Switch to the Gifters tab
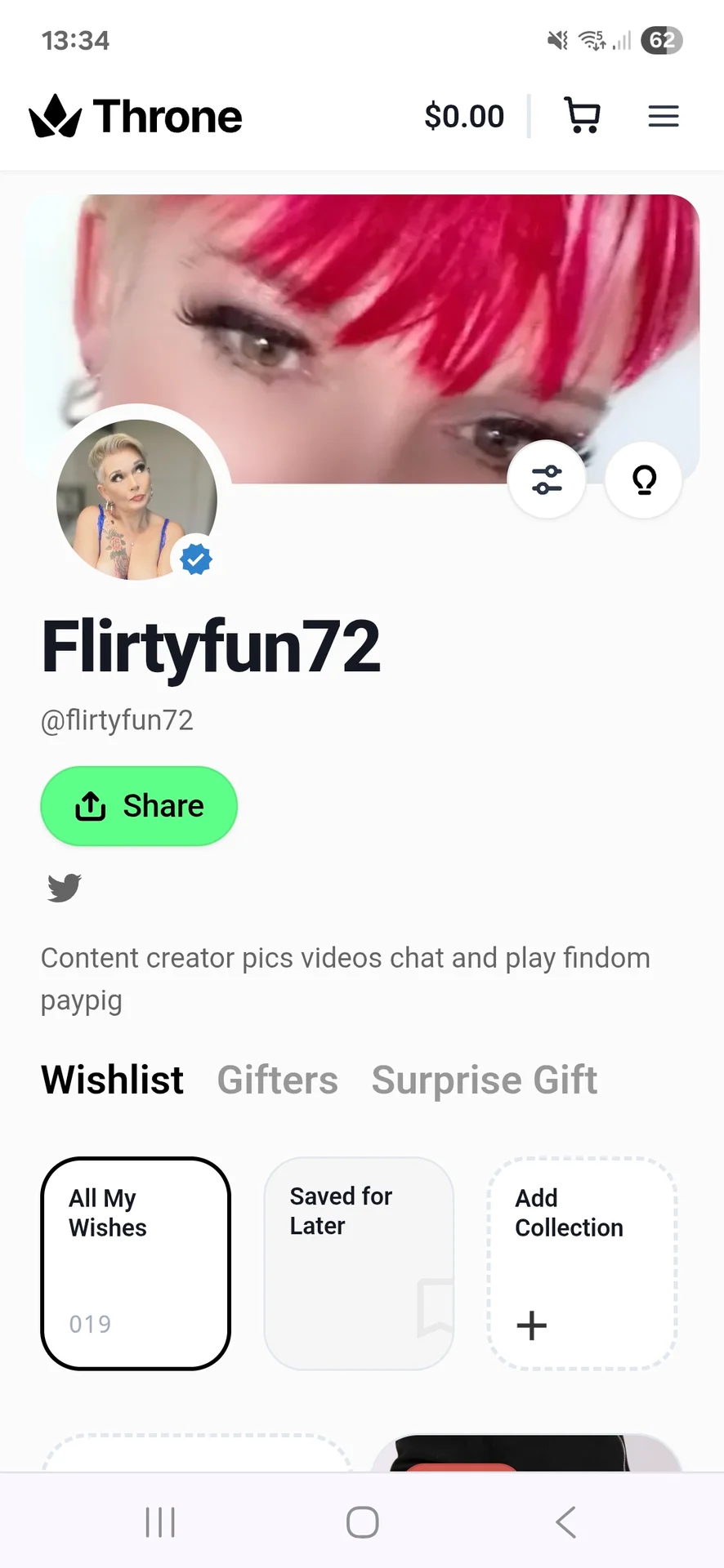The image size is (724, 1568). tap(277, 1080)
